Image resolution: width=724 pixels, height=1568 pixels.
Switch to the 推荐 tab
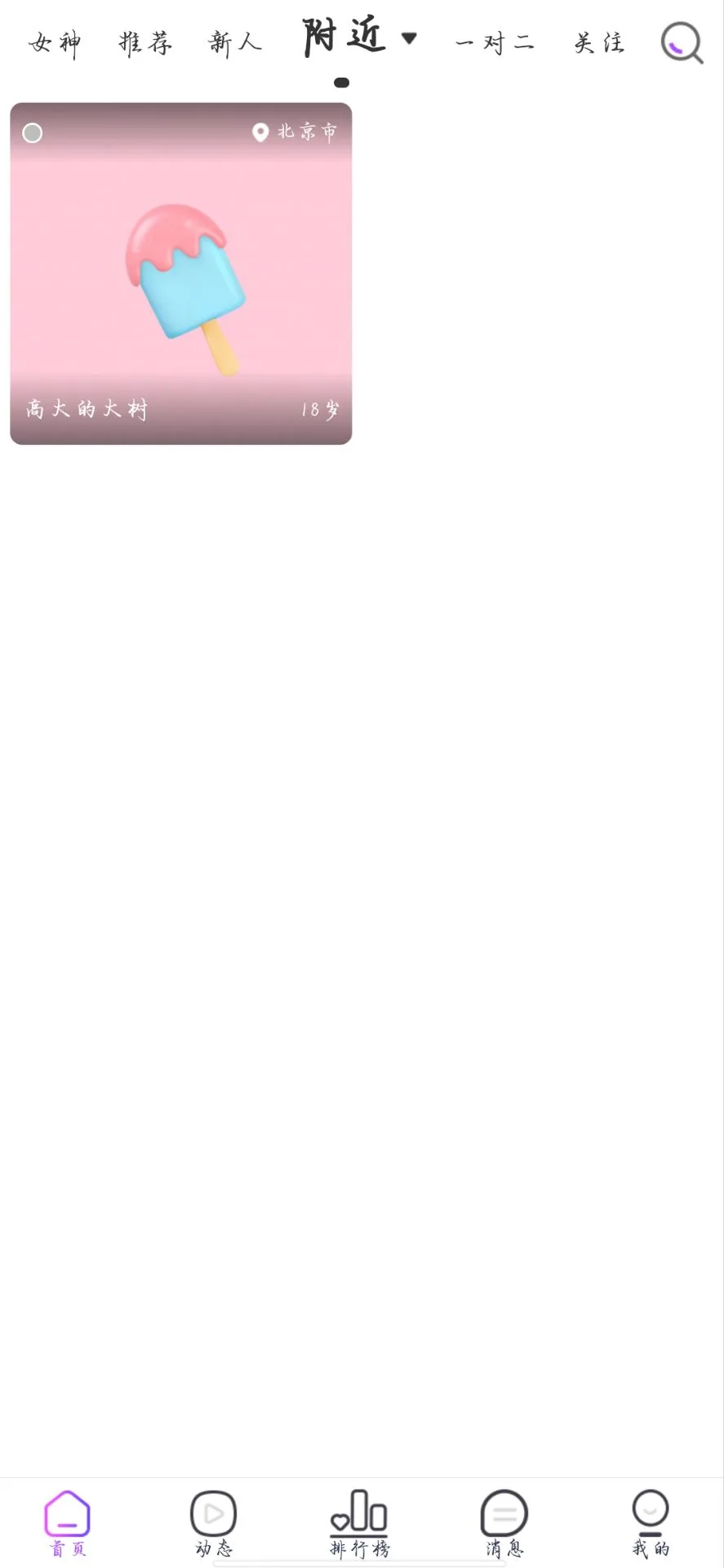(145, 42)
